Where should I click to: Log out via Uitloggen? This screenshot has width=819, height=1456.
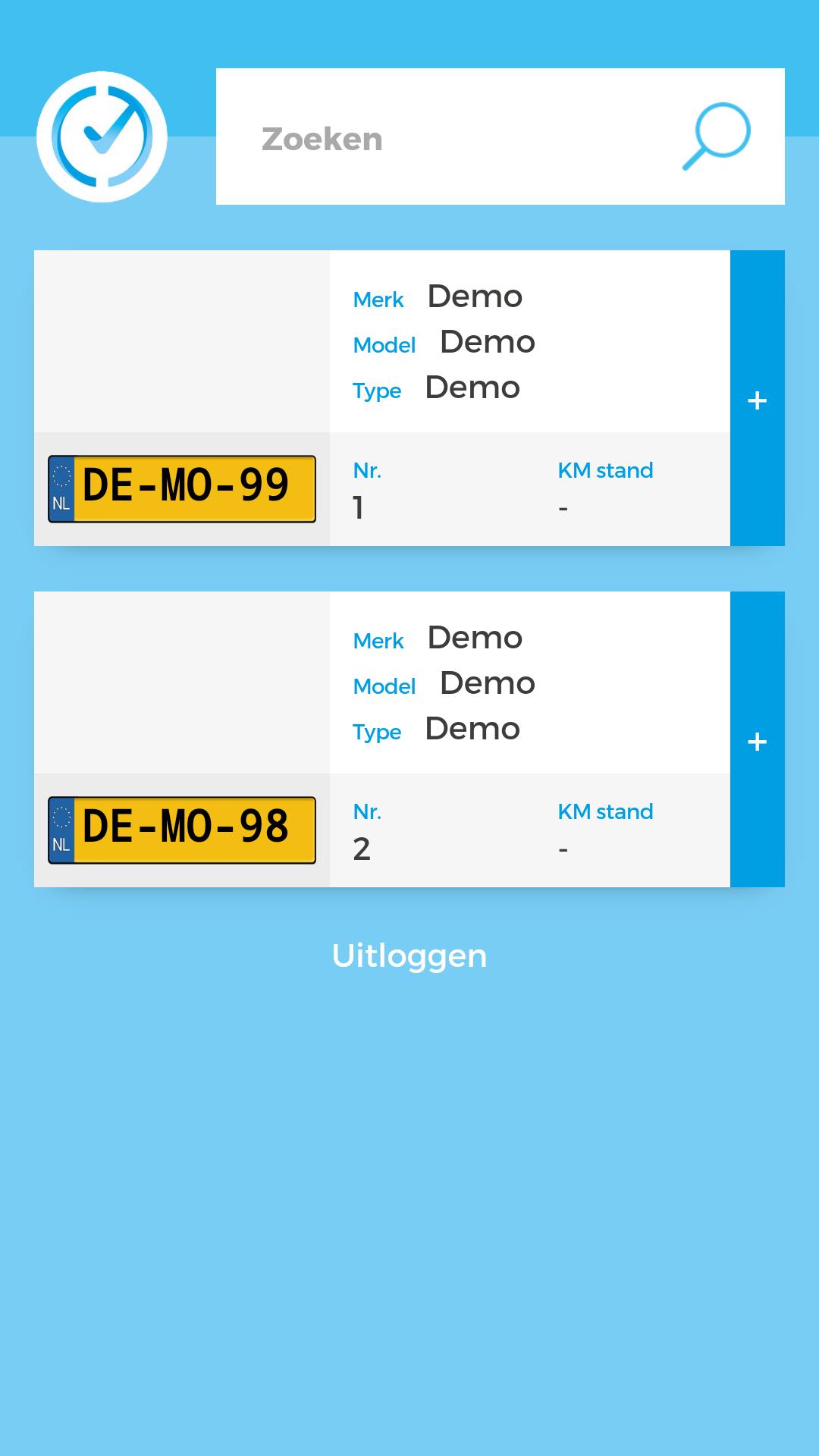[409, 955]
